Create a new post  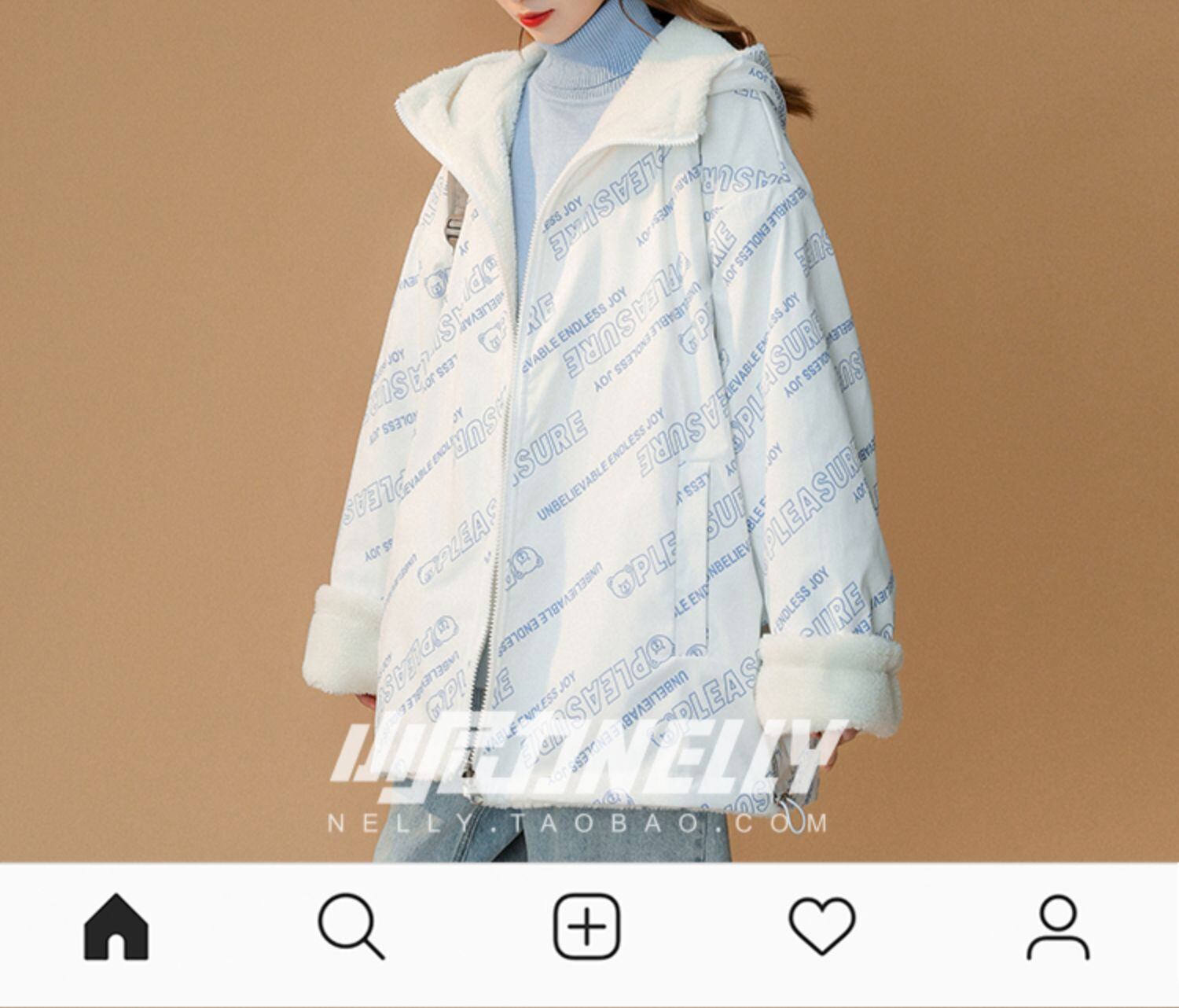click(x=587, y=926)
